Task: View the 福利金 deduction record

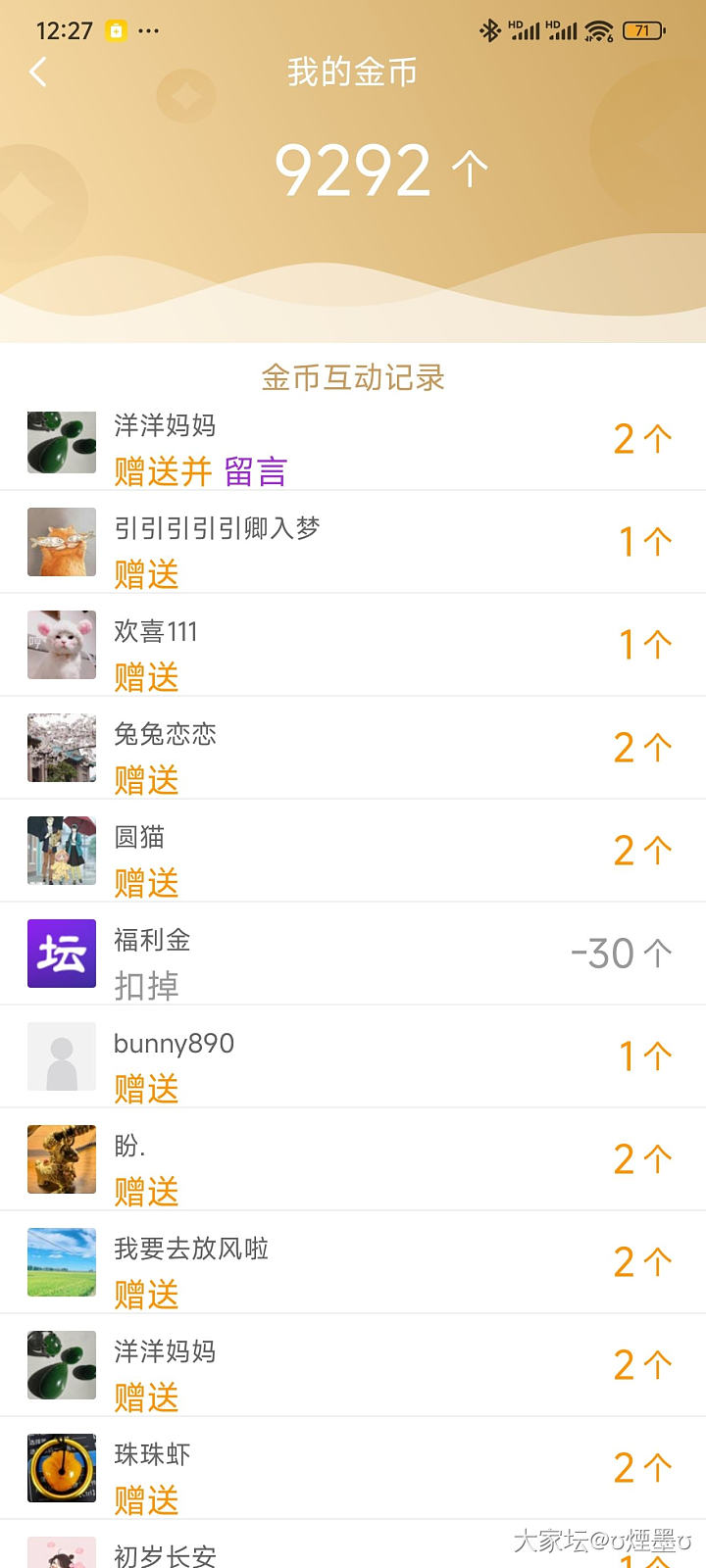Action: (353, 955)
